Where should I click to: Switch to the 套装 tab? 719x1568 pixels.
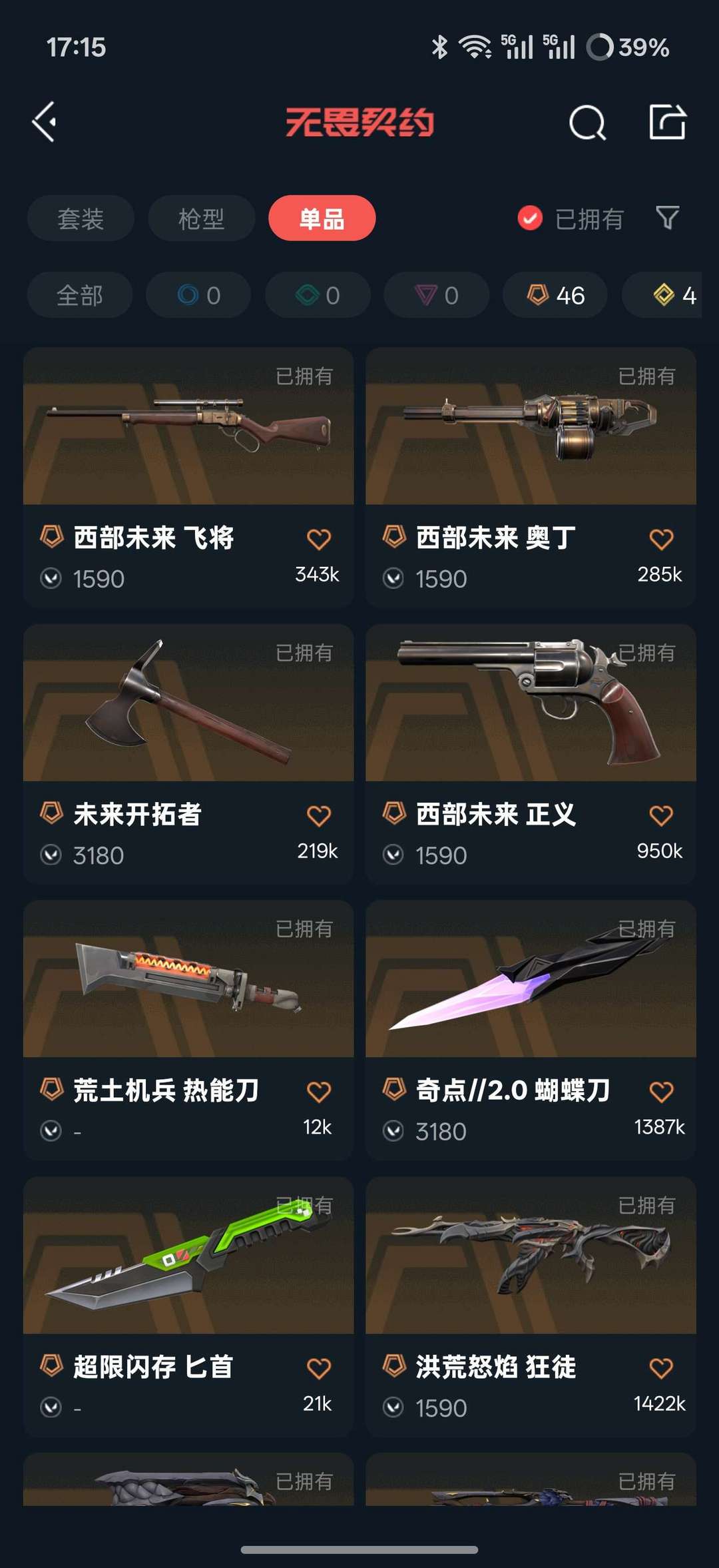click(x=81, y=218)
